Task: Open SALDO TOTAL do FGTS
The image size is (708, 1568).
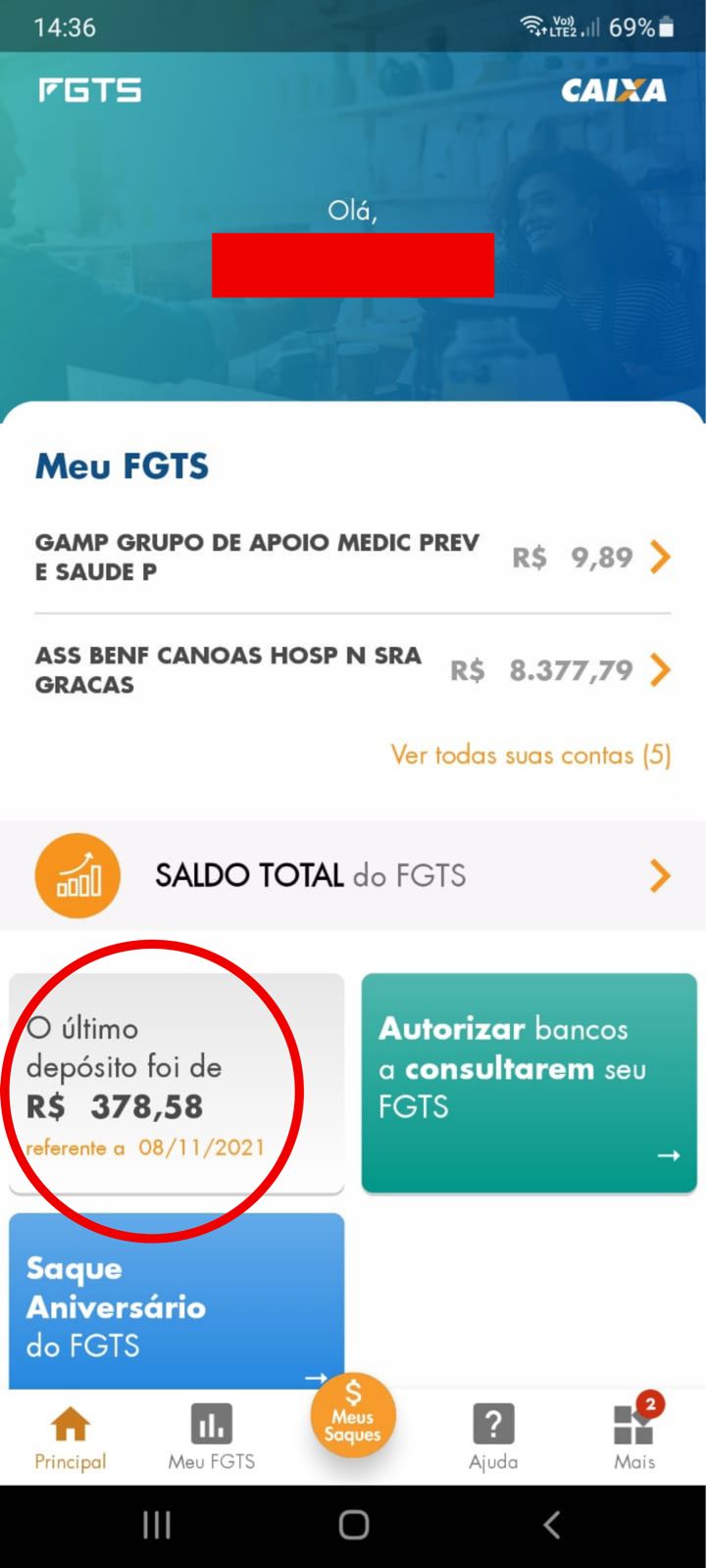Action: [353, 875]
